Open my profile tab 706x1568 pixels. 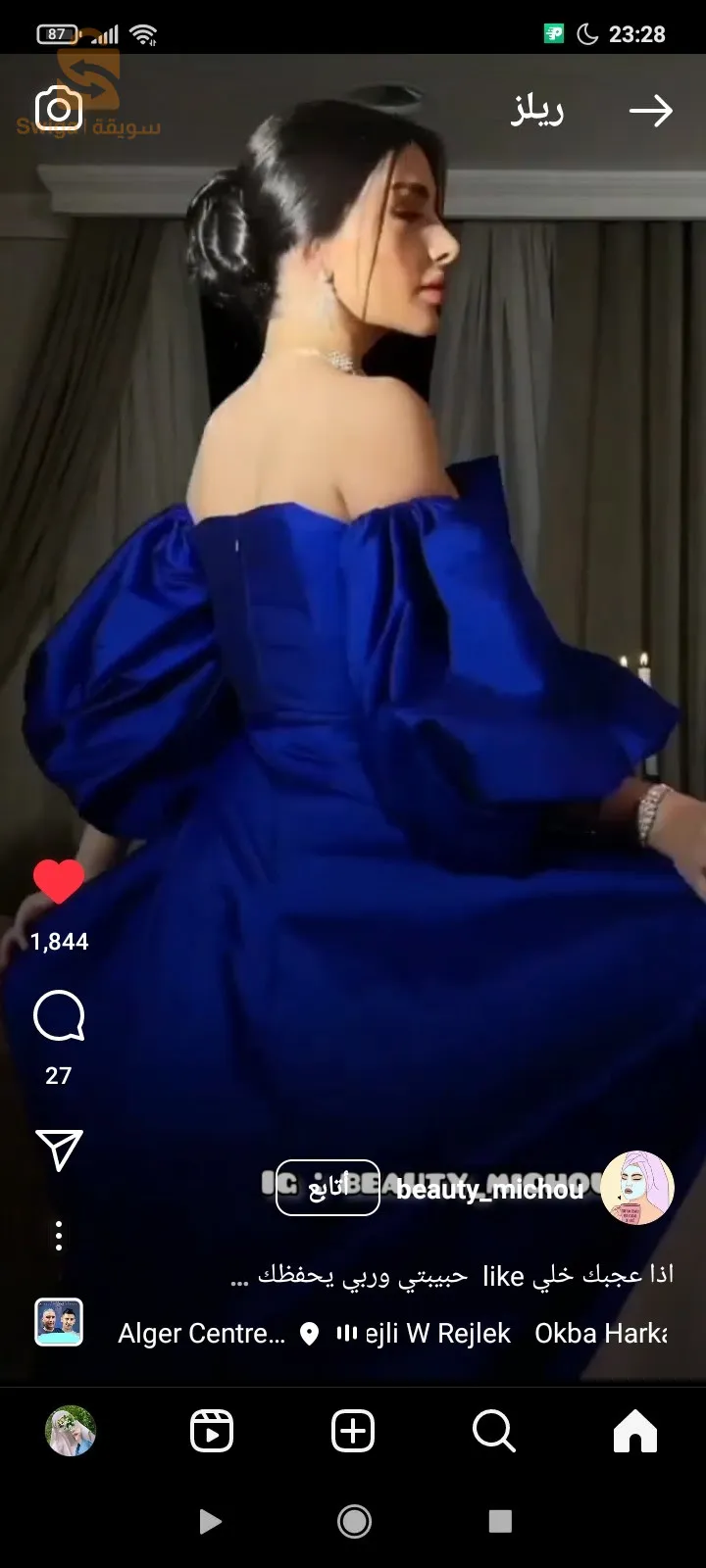pos(71,1432)
